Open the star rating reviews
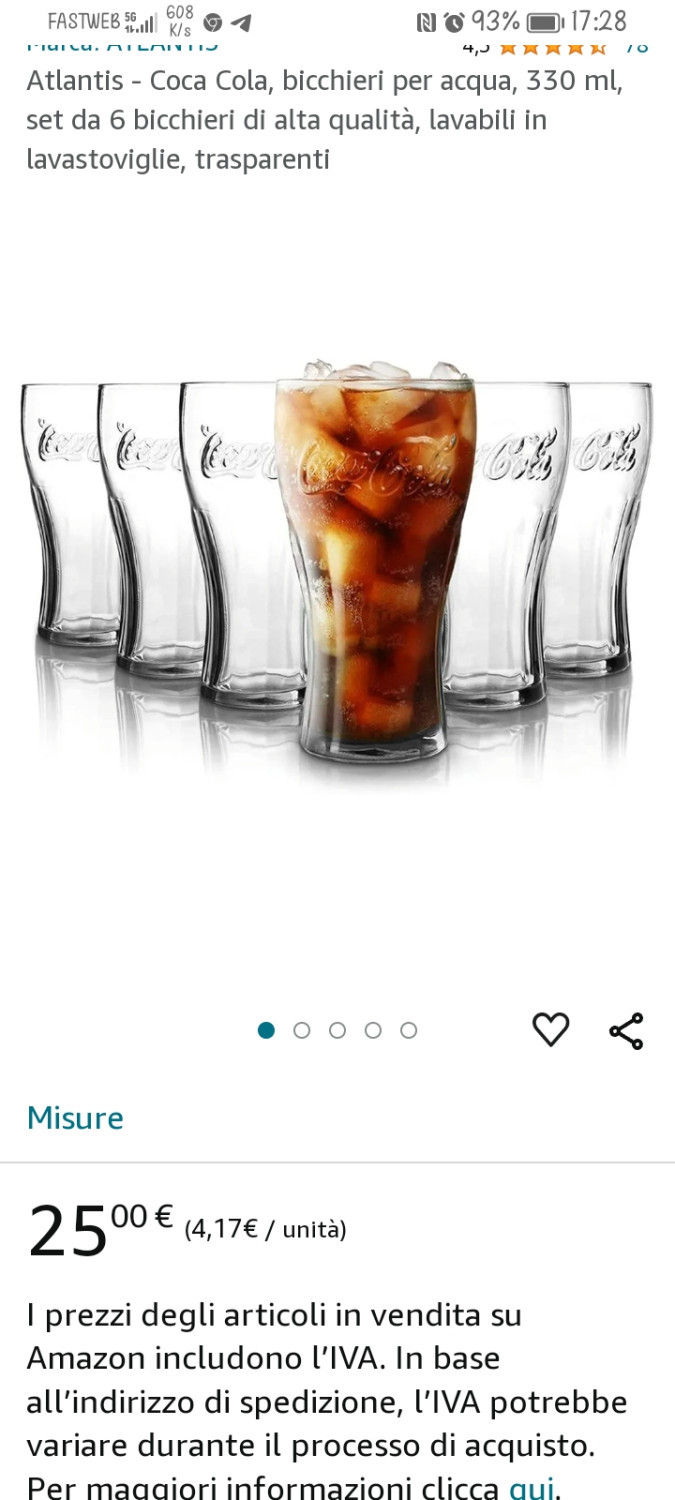 point(552,47)
